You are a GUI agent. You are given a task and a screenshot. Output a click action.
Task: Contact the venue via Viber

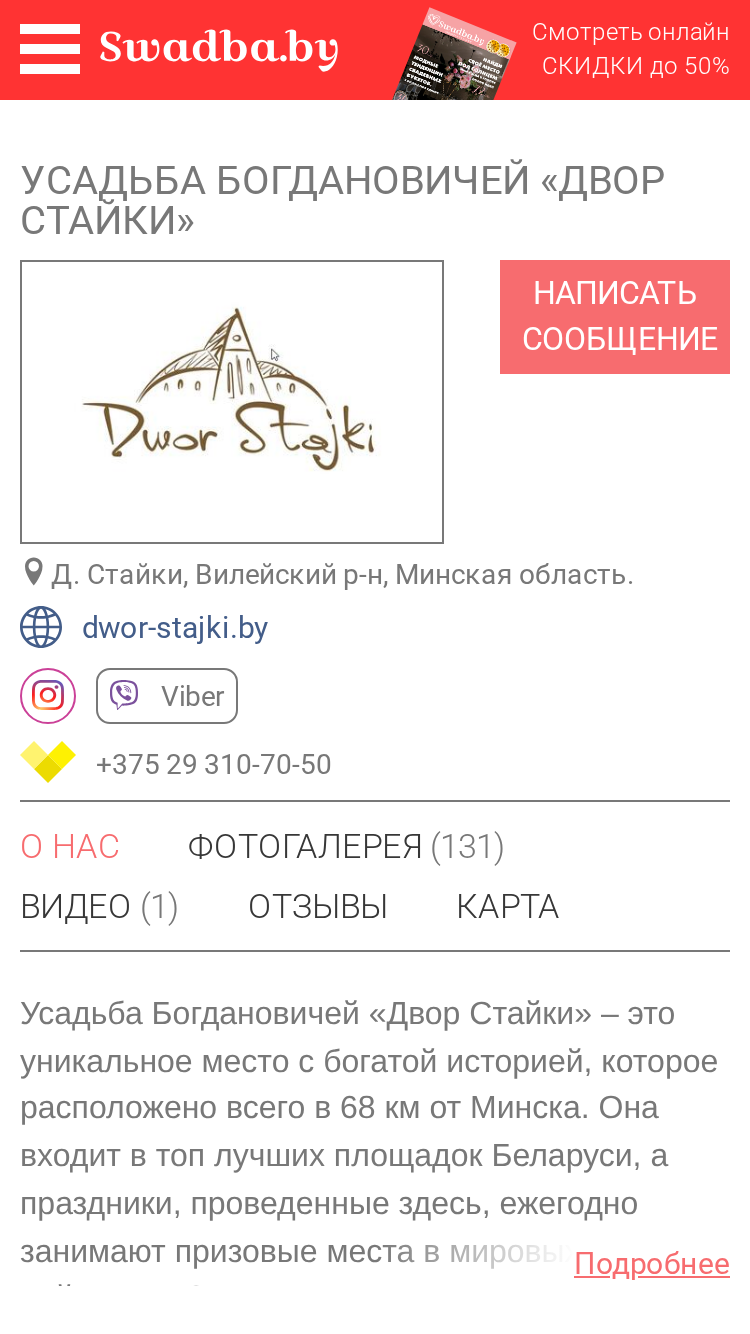(167, 696)
